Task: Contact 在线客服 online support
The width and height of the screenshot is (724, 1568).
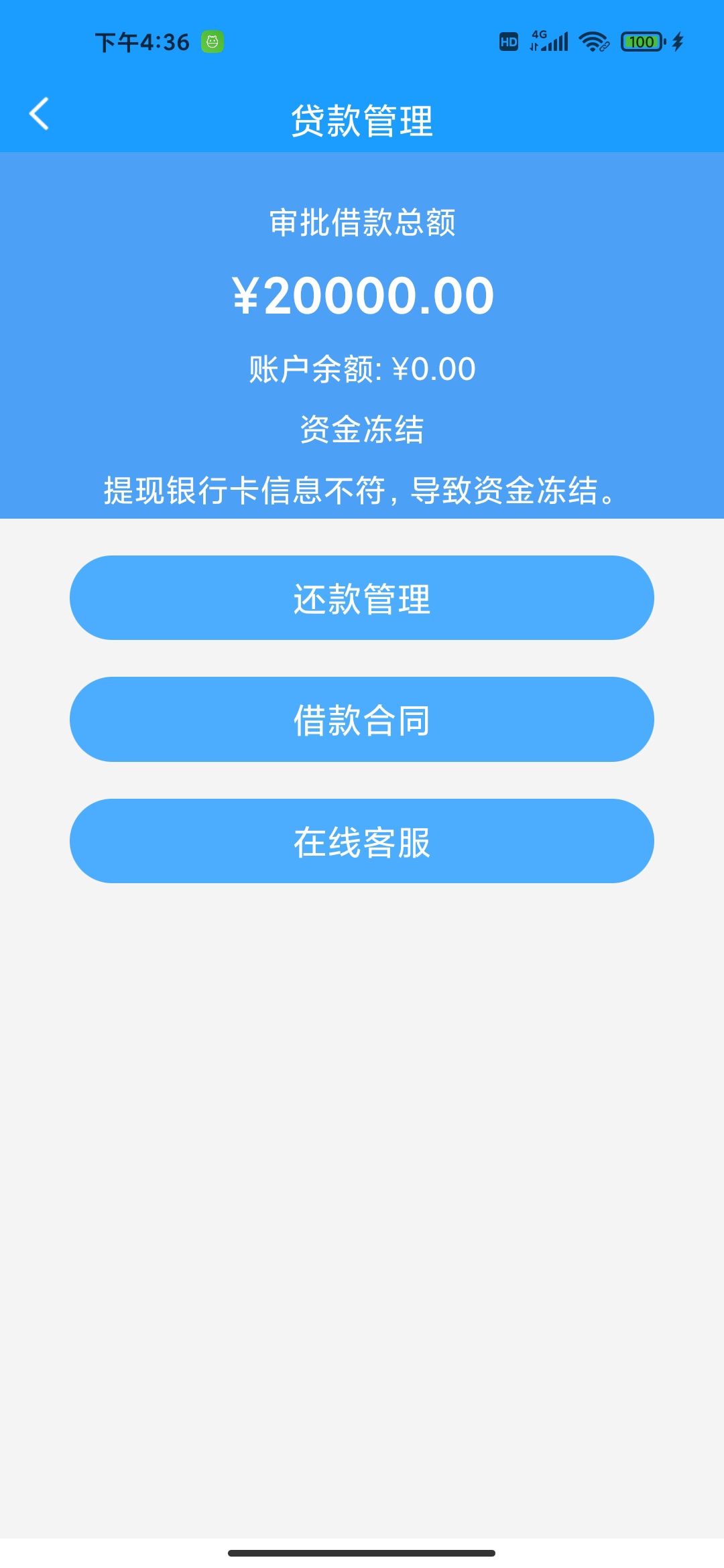Action: [362, 841]
